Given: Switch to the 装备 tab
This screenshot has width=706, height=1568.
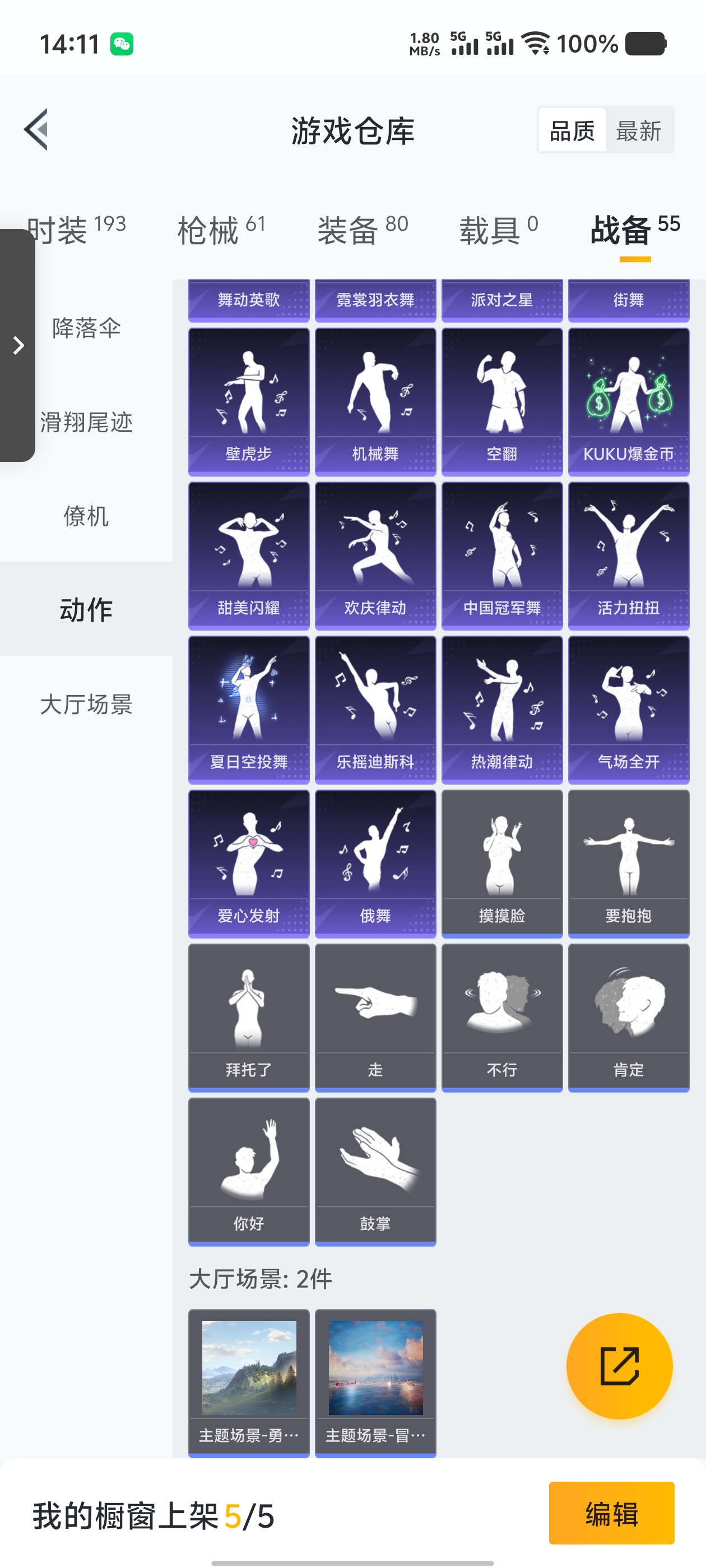Looking at the screenshot, I should tap(362, 231).
